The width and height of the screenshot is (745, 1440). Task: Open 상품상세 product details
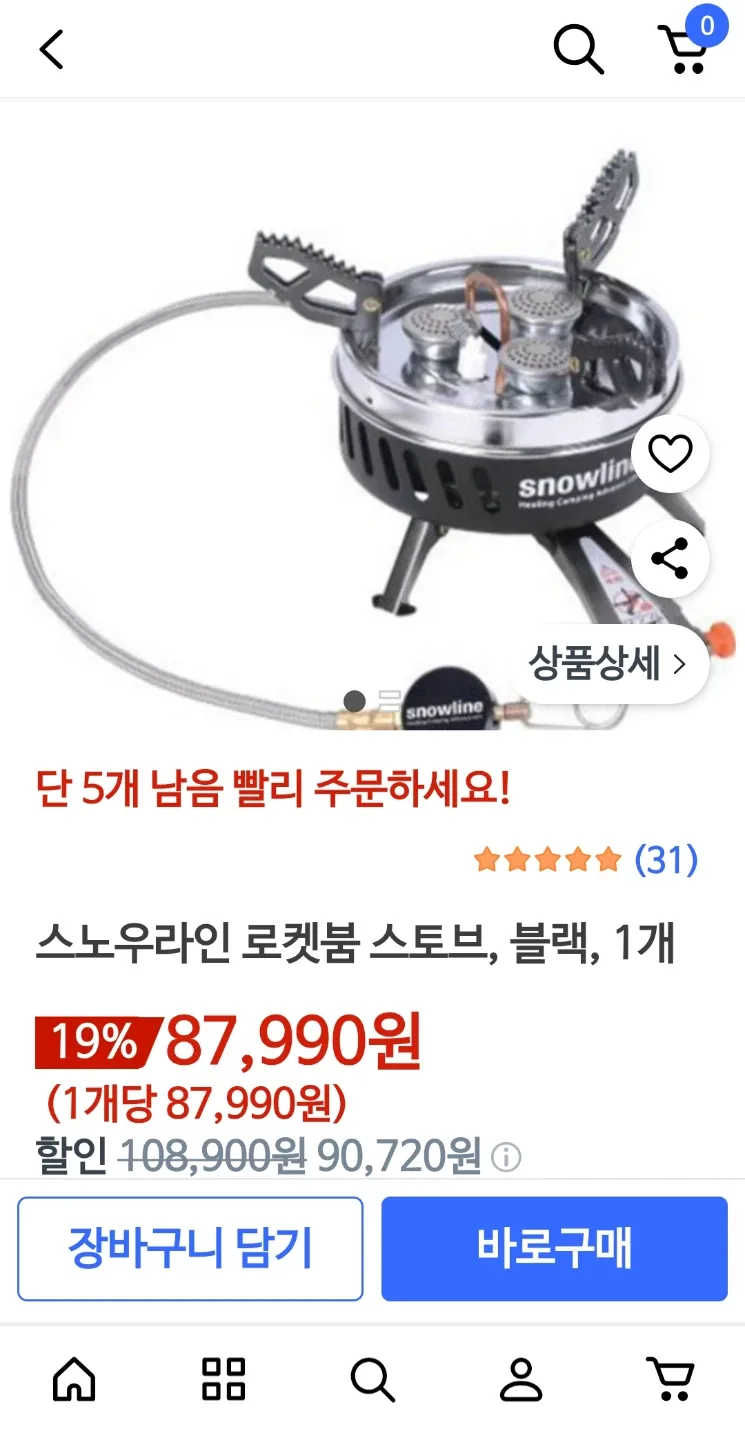608,664
